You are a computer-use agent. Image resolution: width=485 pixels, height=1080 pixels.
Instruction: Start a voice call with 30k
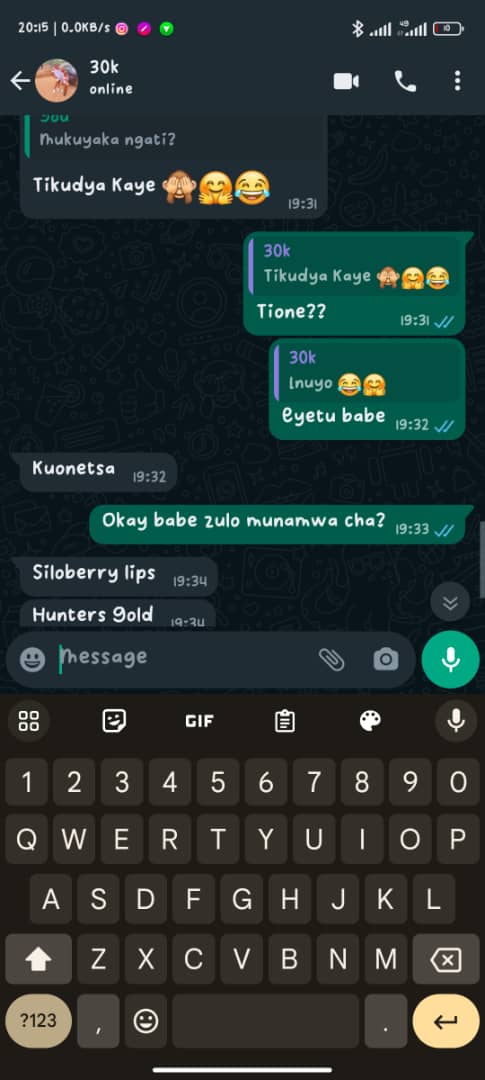405,81
